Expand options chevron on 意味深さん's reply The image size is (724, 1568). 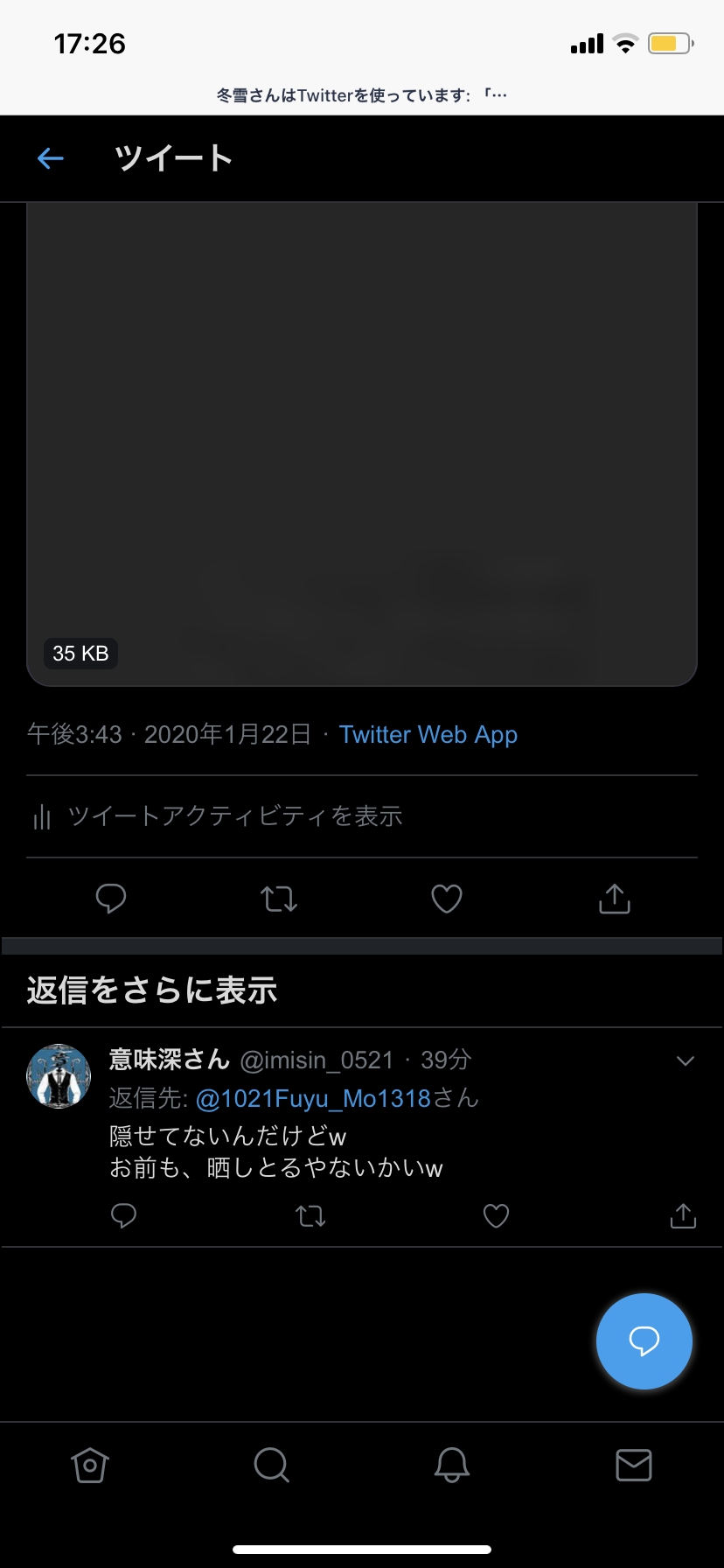[x=686, y=1060]
